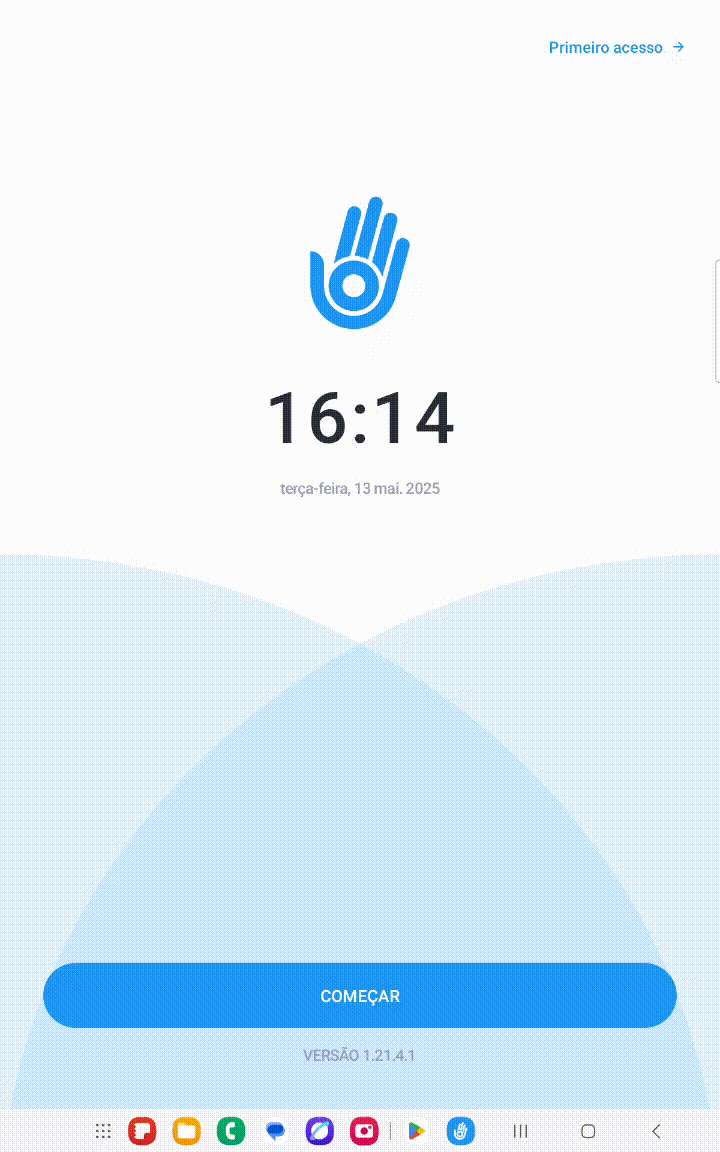
Task: Launch the yellow files app from taskbar
Action: [186, 1131]
